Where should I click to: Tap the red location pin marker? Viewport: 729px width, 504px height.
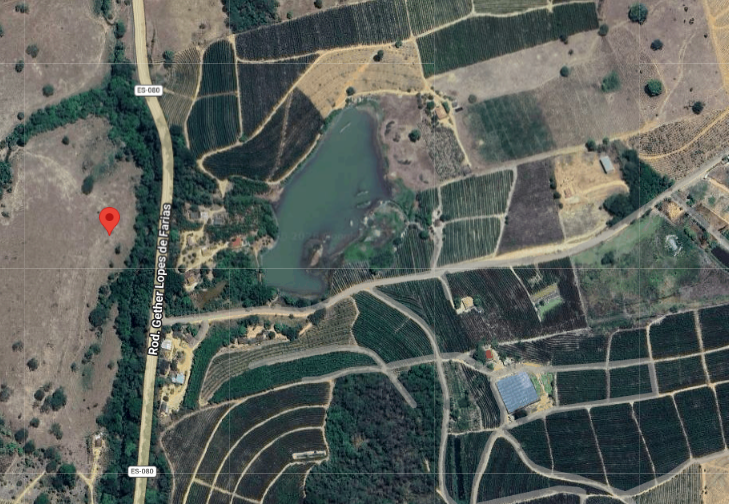pyautogui.click(x=110, y=219)
